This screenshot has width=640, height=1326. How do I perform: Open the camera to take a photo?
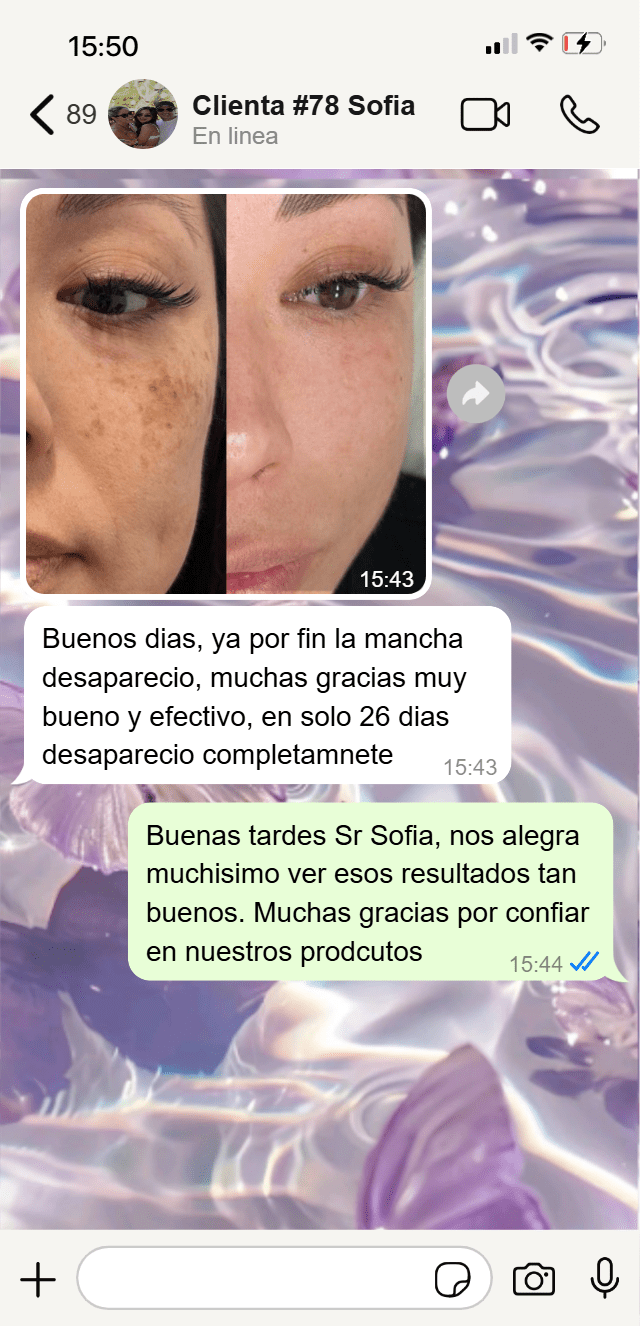(534, 1279)
